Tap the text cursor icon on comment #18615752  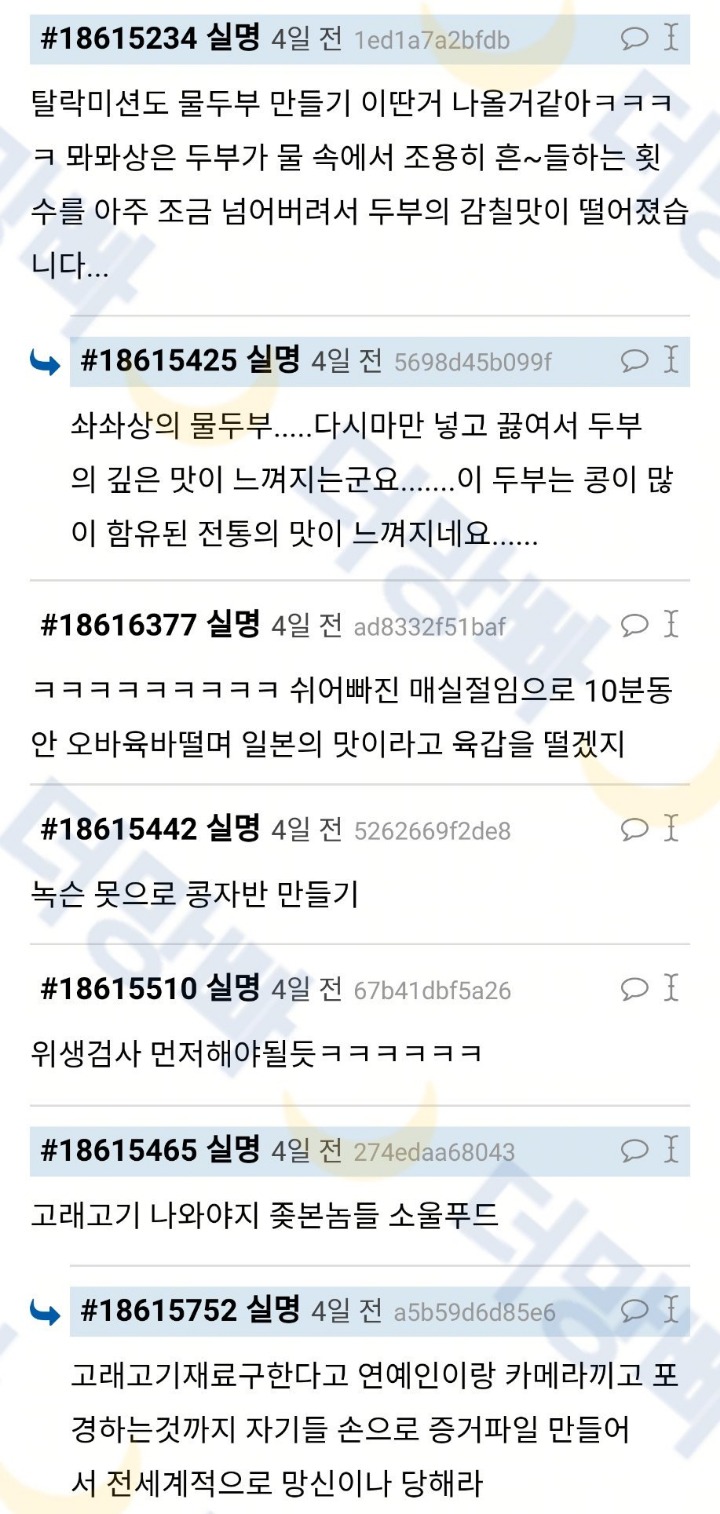tap(671, 1310)
